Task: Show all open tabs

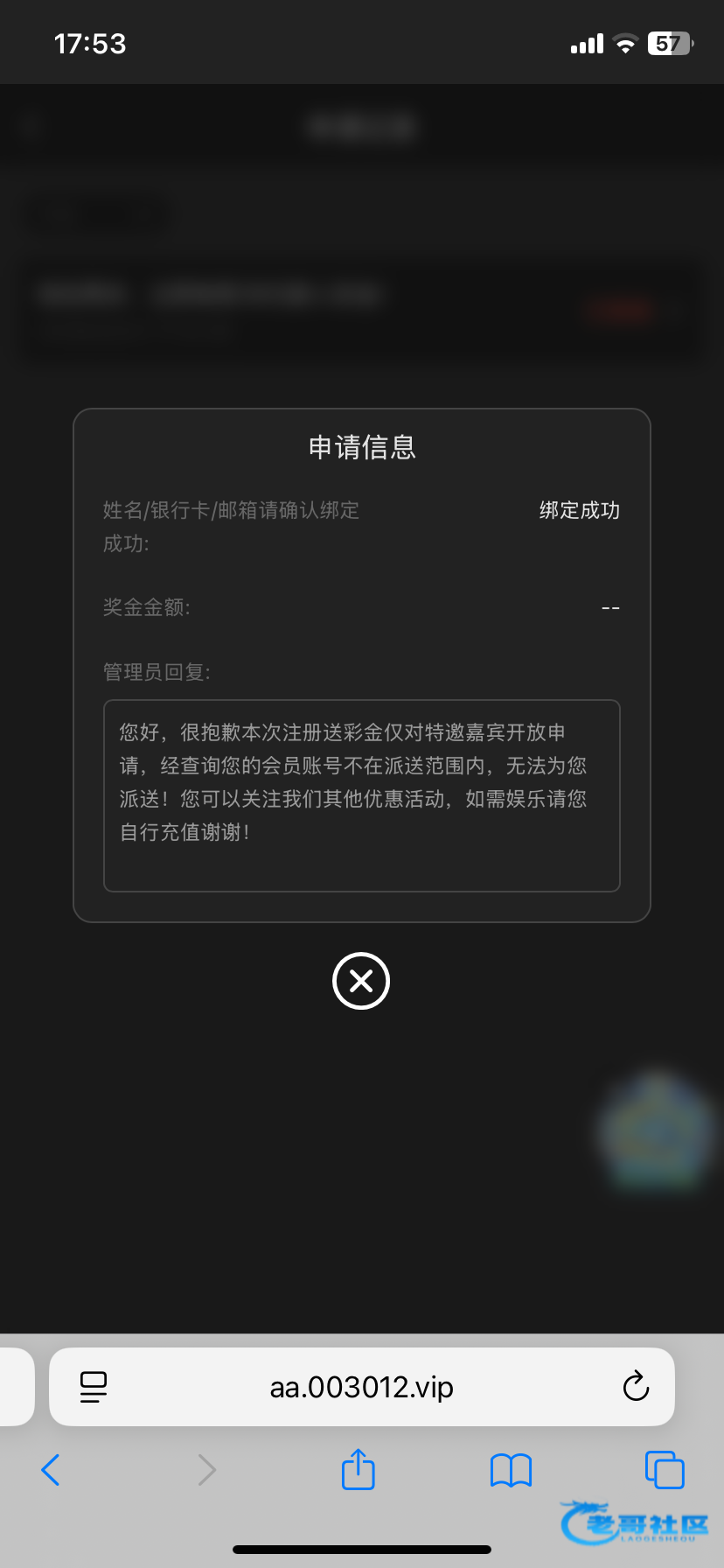Action: click(665, 1469)
